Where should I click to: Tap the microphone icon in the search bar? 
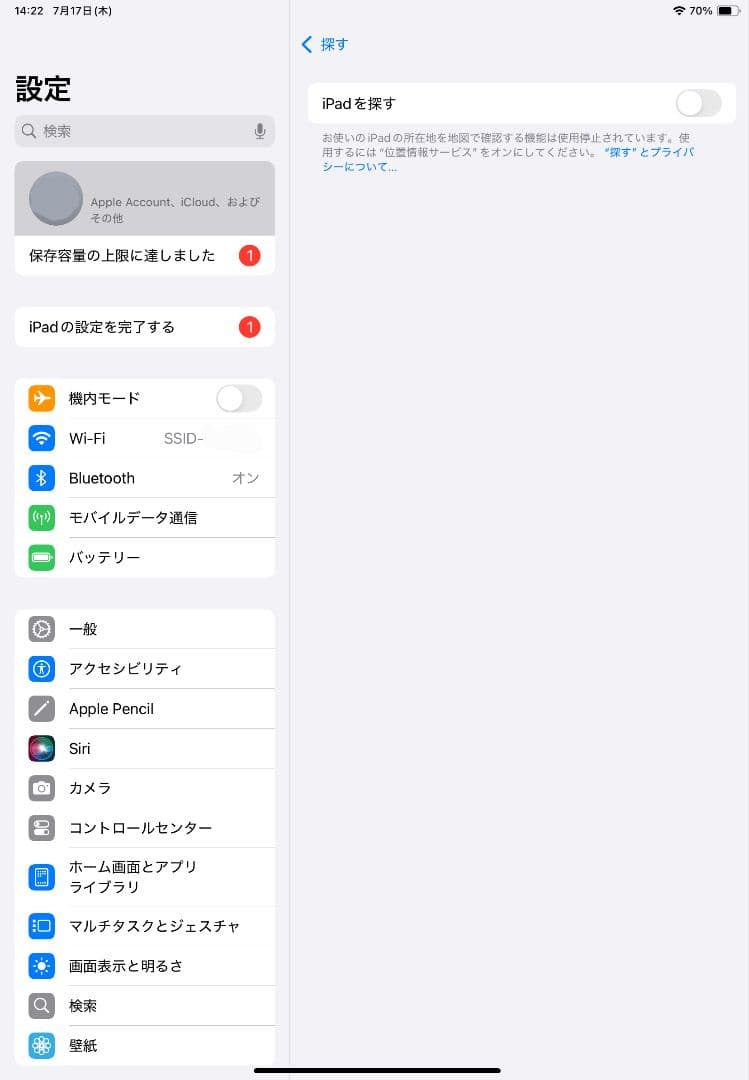[260, 130]
